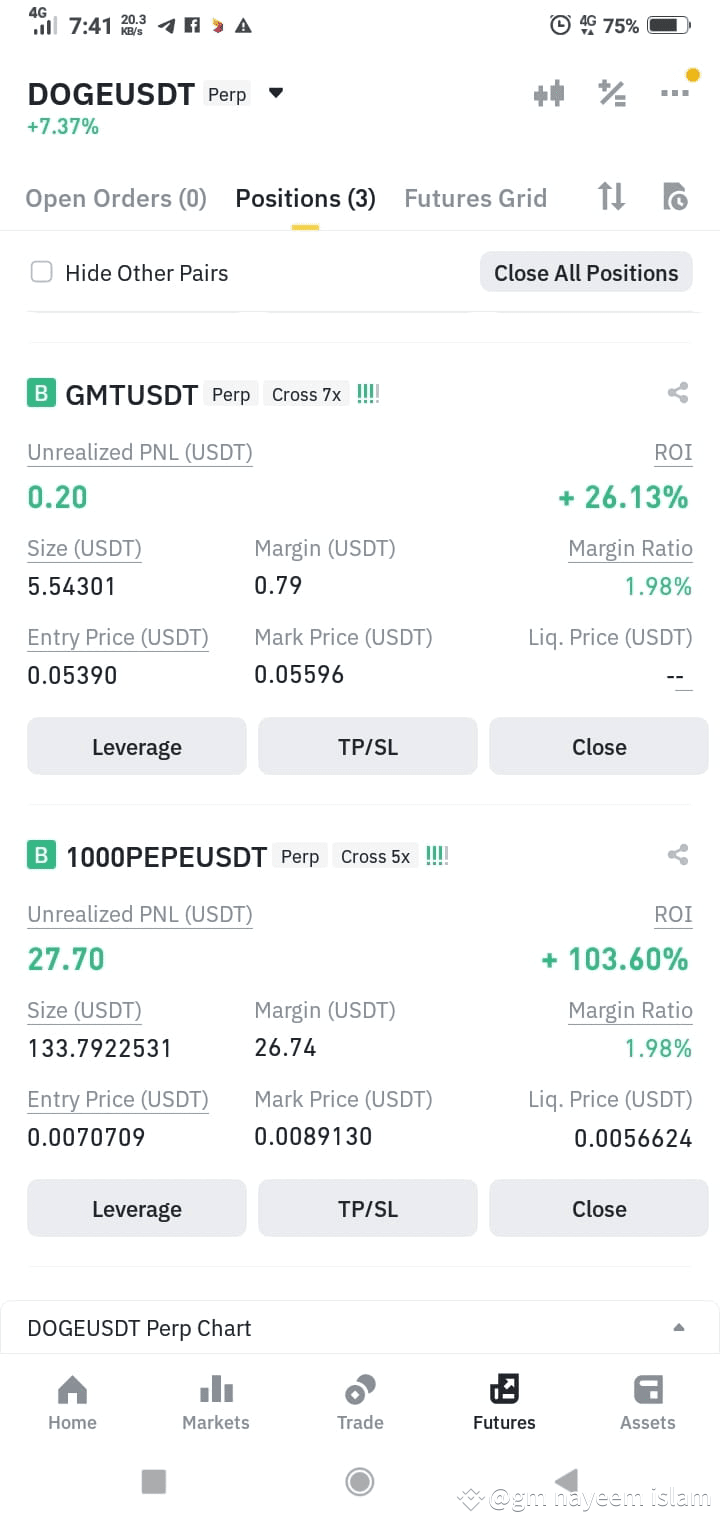Share the GMTUSDT position
This screenshot has width=720, height=1520.
pos(678,393)
